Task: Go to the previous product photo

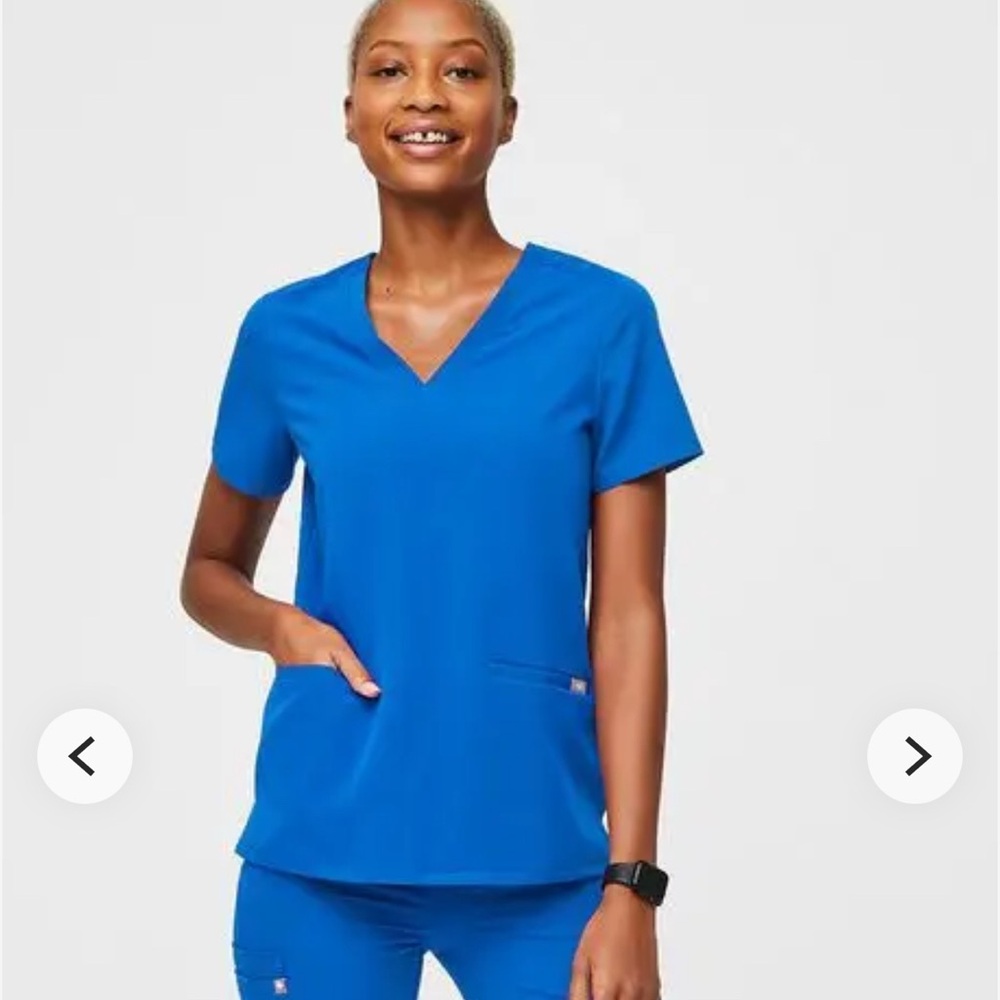Action: pos(85,756)
